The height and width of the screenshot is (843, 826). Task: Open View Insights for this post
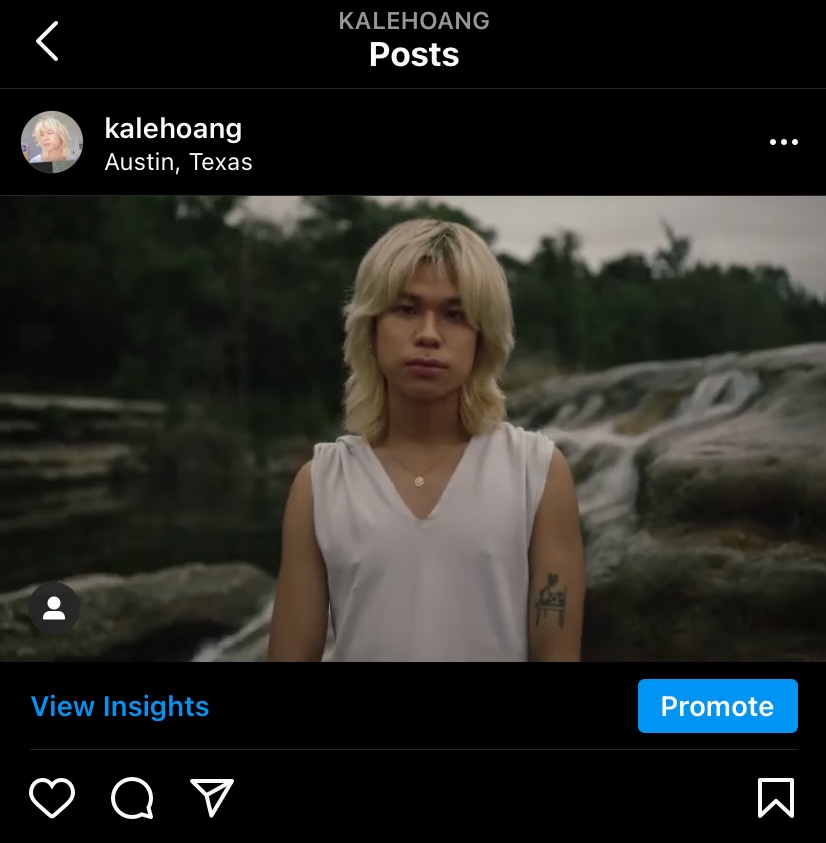[x=120, y=706]
